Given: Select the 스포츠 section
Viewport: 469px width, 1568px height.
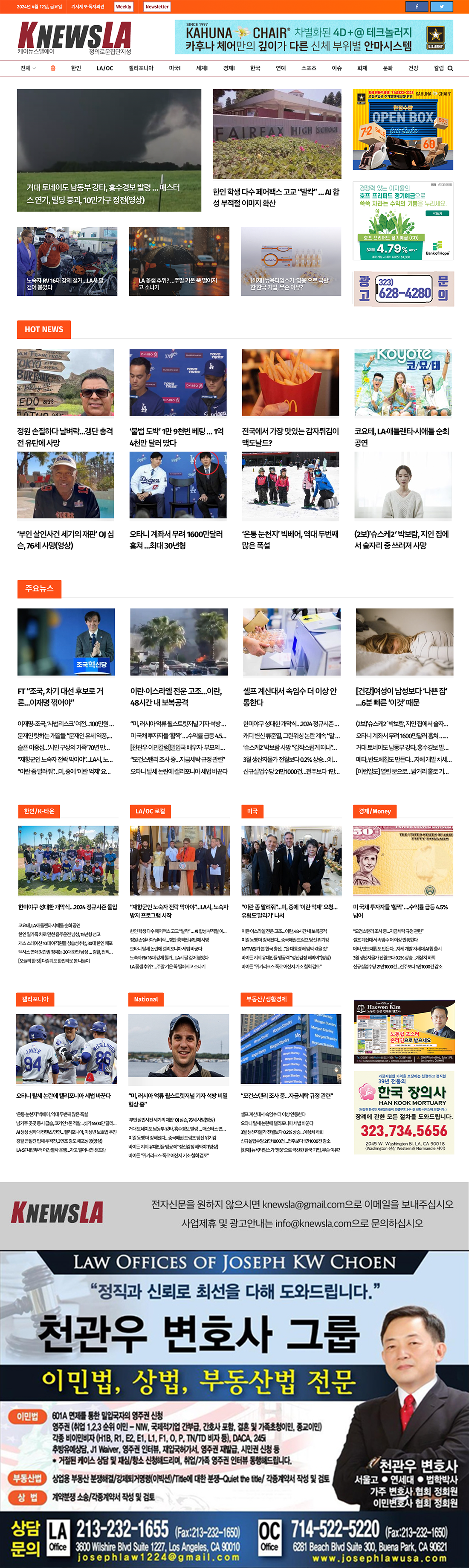Looking at the screenshot, I should click(x=308, y=68).
